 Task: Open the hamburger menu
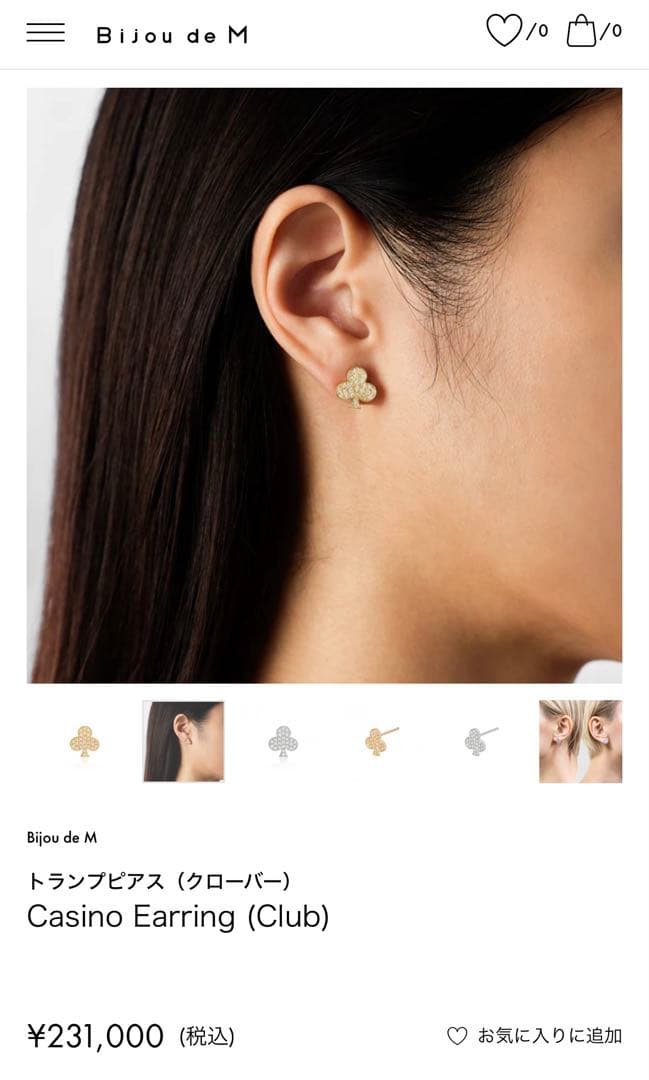[45, 33]
